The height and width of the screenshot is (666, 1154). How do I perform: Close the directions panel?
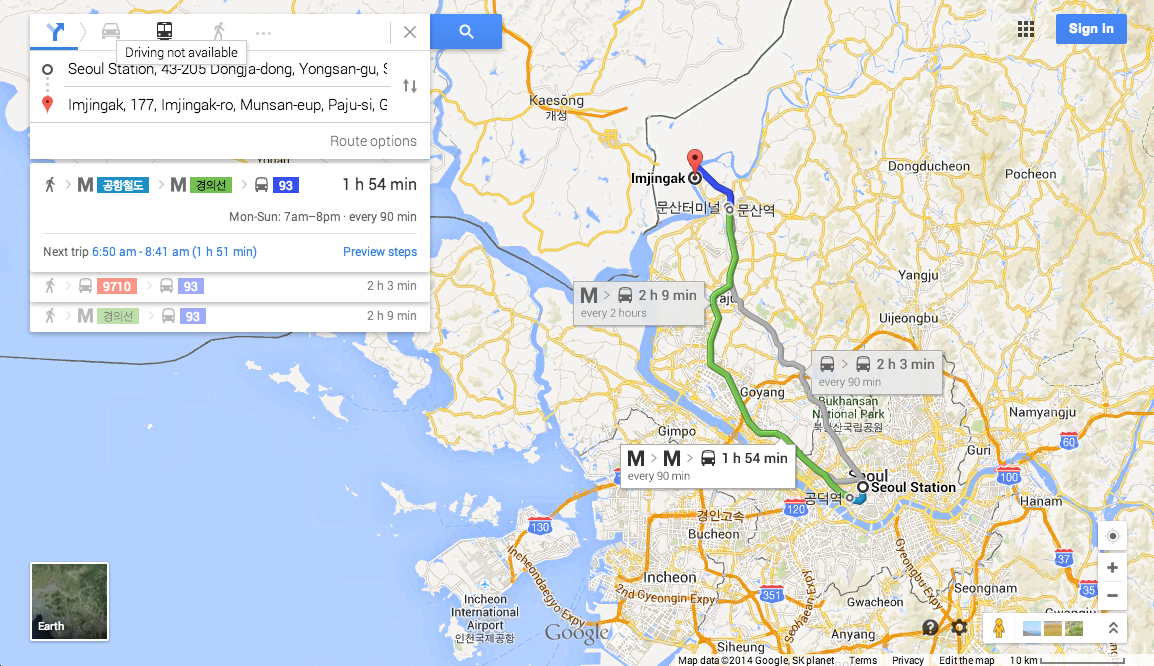tap(410, 32)
